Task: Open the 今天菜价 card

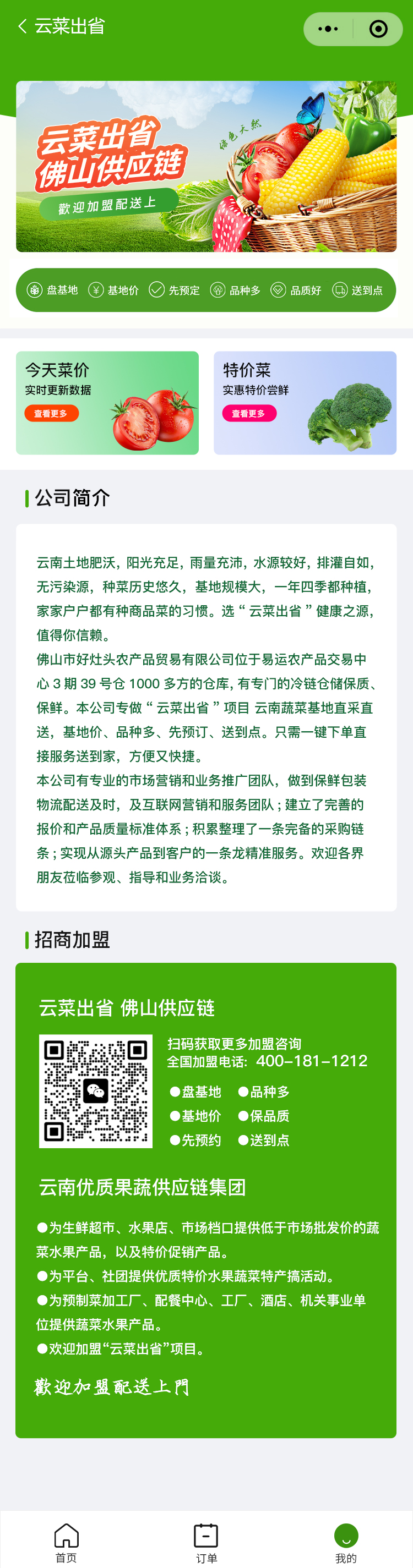Action: click(107, 402)
